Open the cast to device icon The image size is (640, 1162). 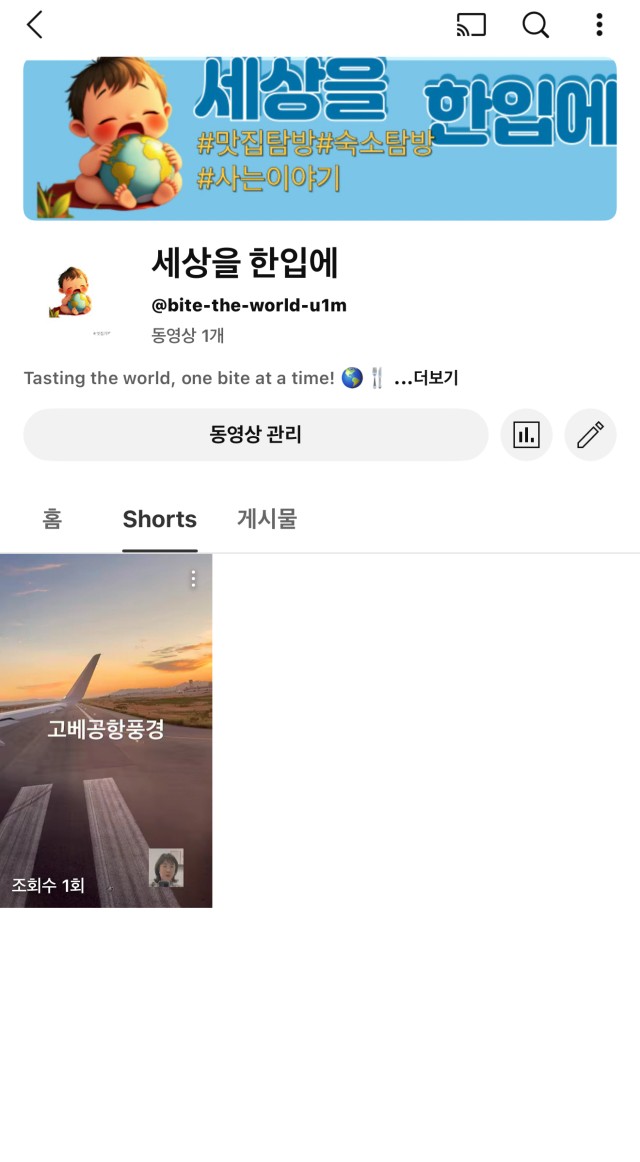click(x=471, y=25)
